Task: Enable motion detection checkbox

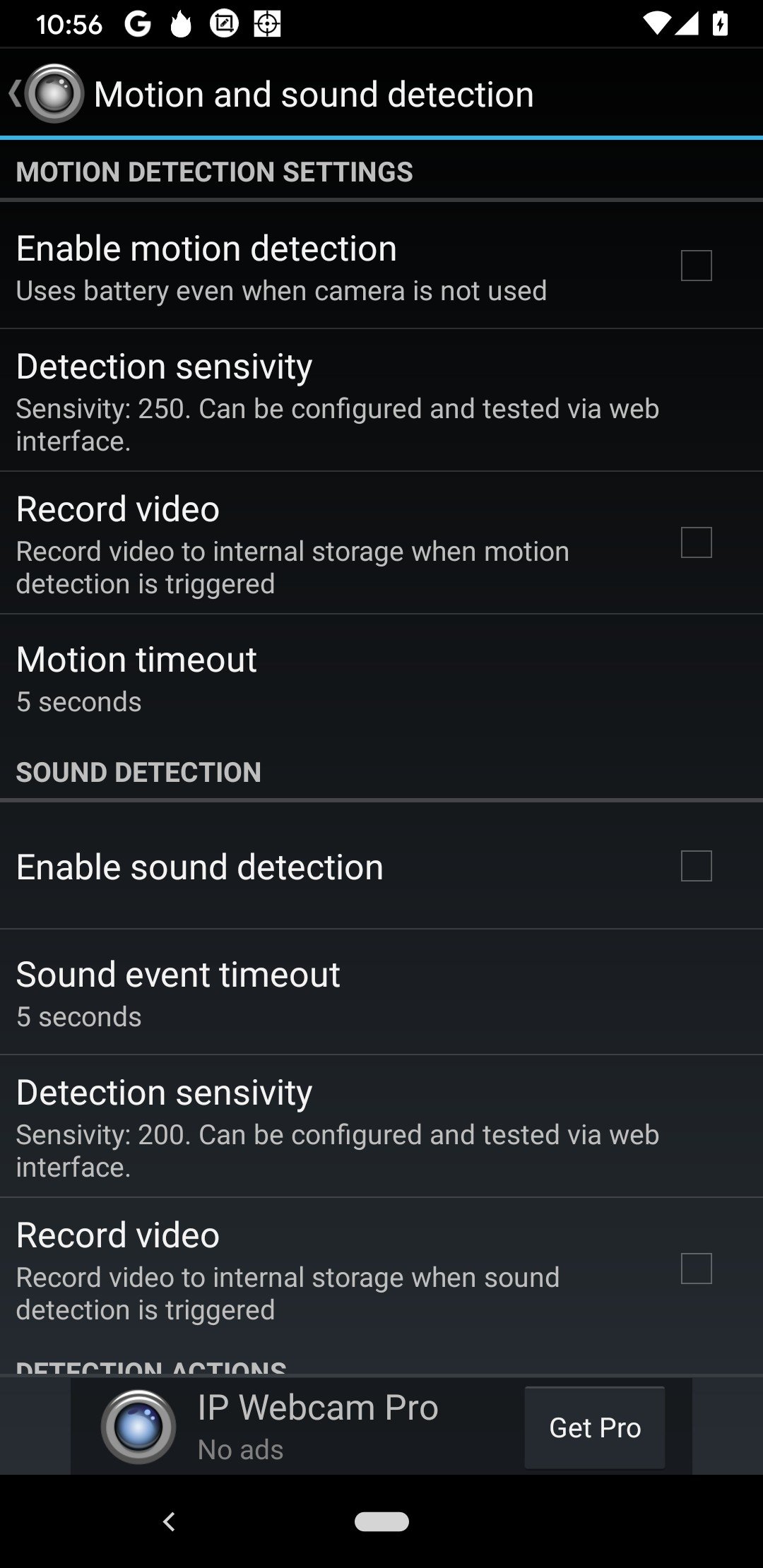Action: point(696,266)
